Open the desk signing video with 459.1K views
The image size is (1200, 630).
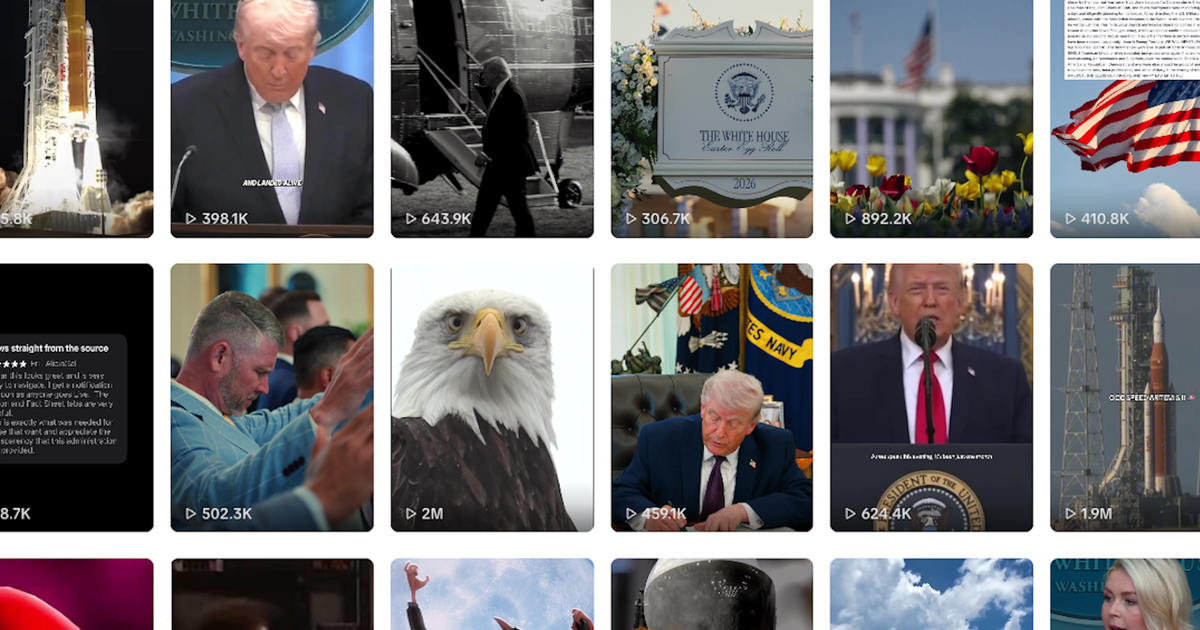[x=712, y=397]
